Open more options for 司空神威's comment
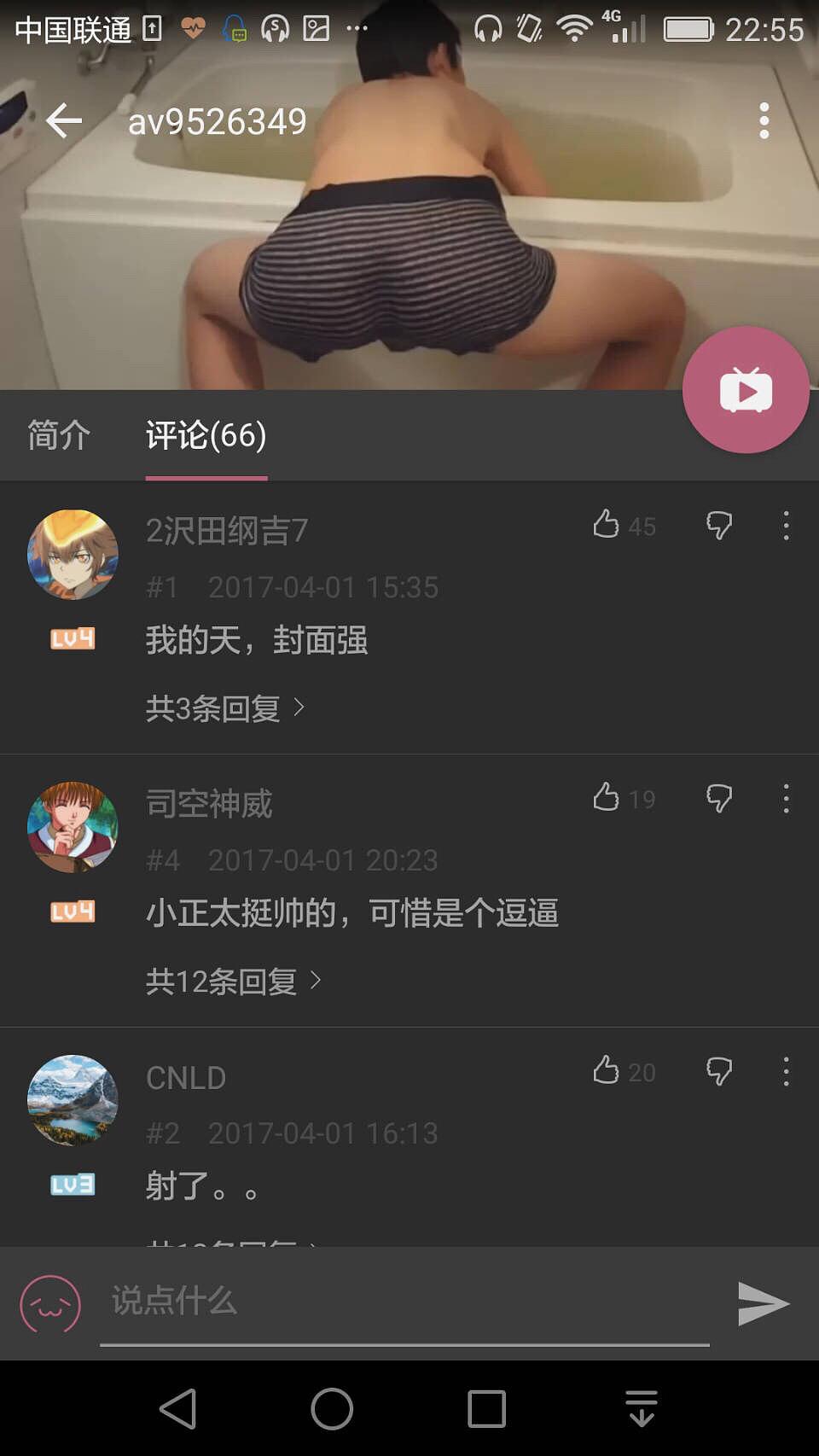Image resolution: width=819 pixels, height=1456 pixels. coord(786,798)
